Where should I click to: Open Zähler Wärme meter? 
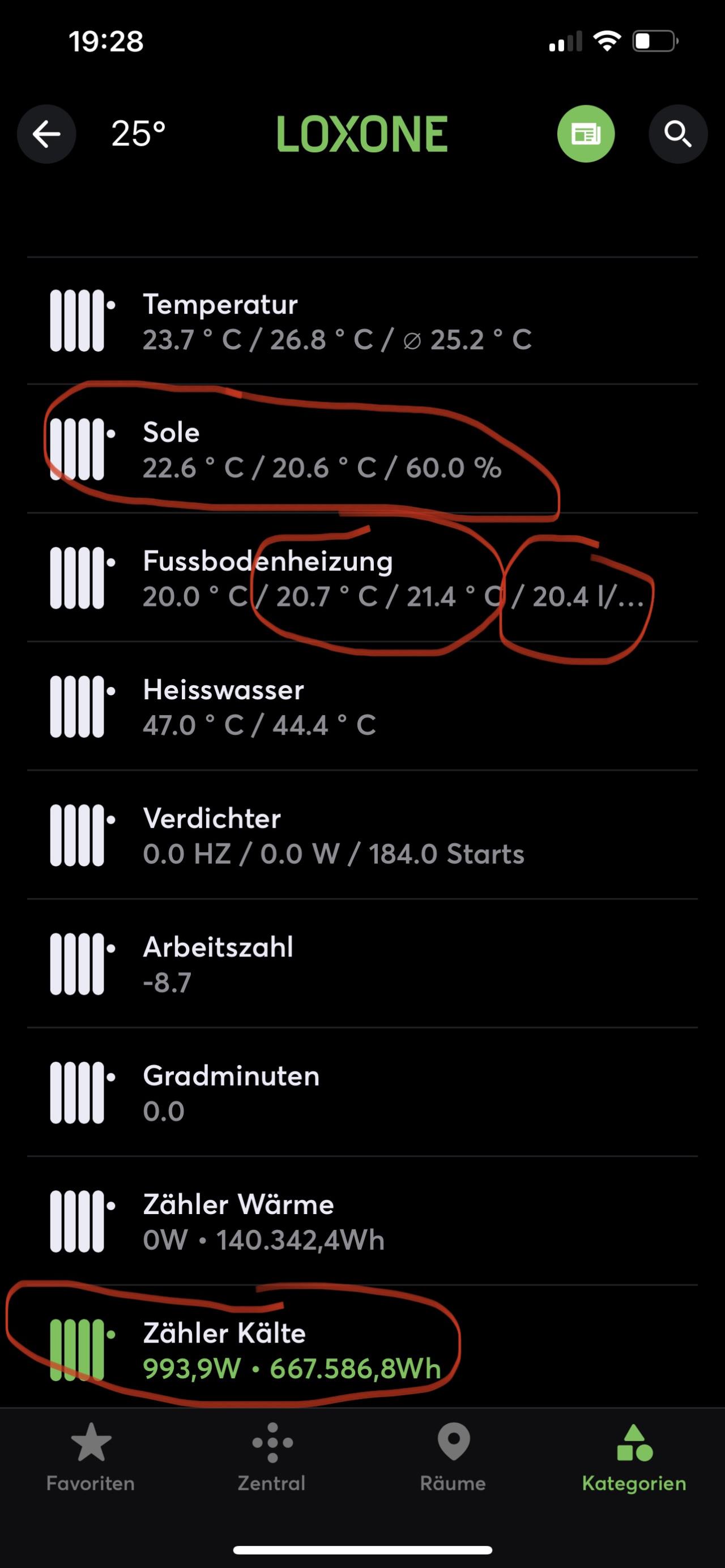click(362, 1221)
